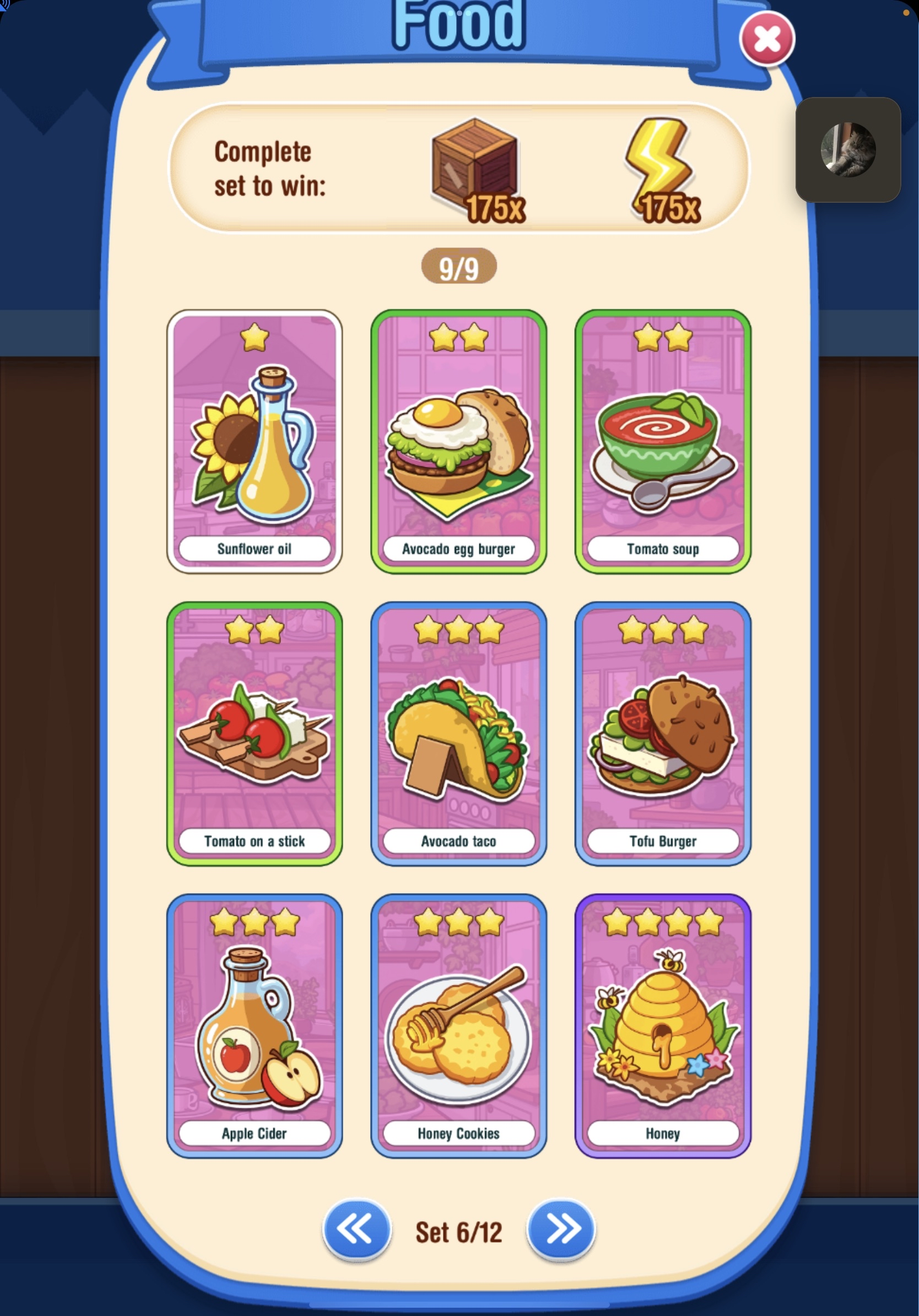
Task: Tap the floating cat picture overlay
Action: pos(848,149)
